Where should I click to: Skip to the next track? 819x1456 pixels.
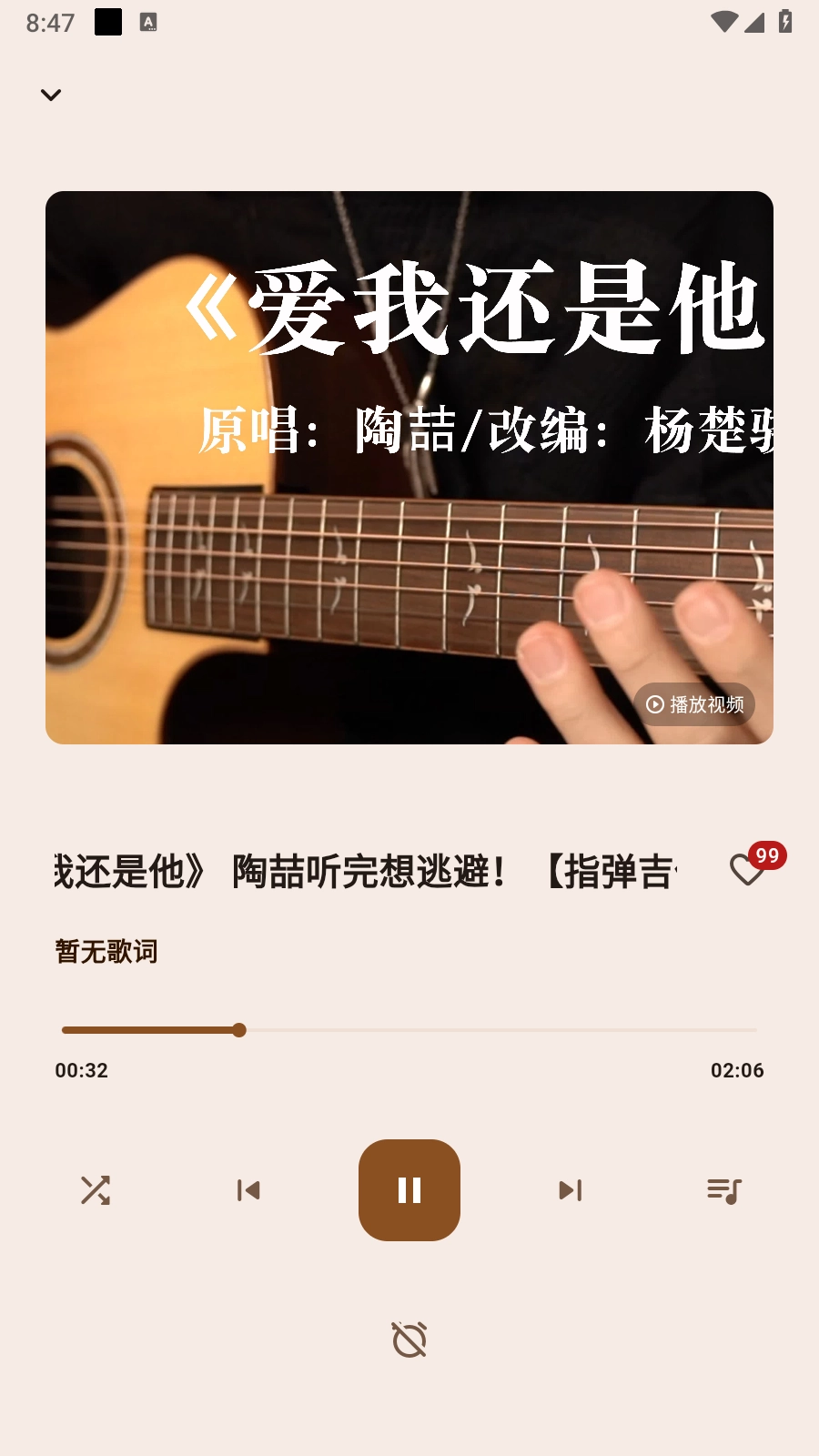click(571, 1190)
